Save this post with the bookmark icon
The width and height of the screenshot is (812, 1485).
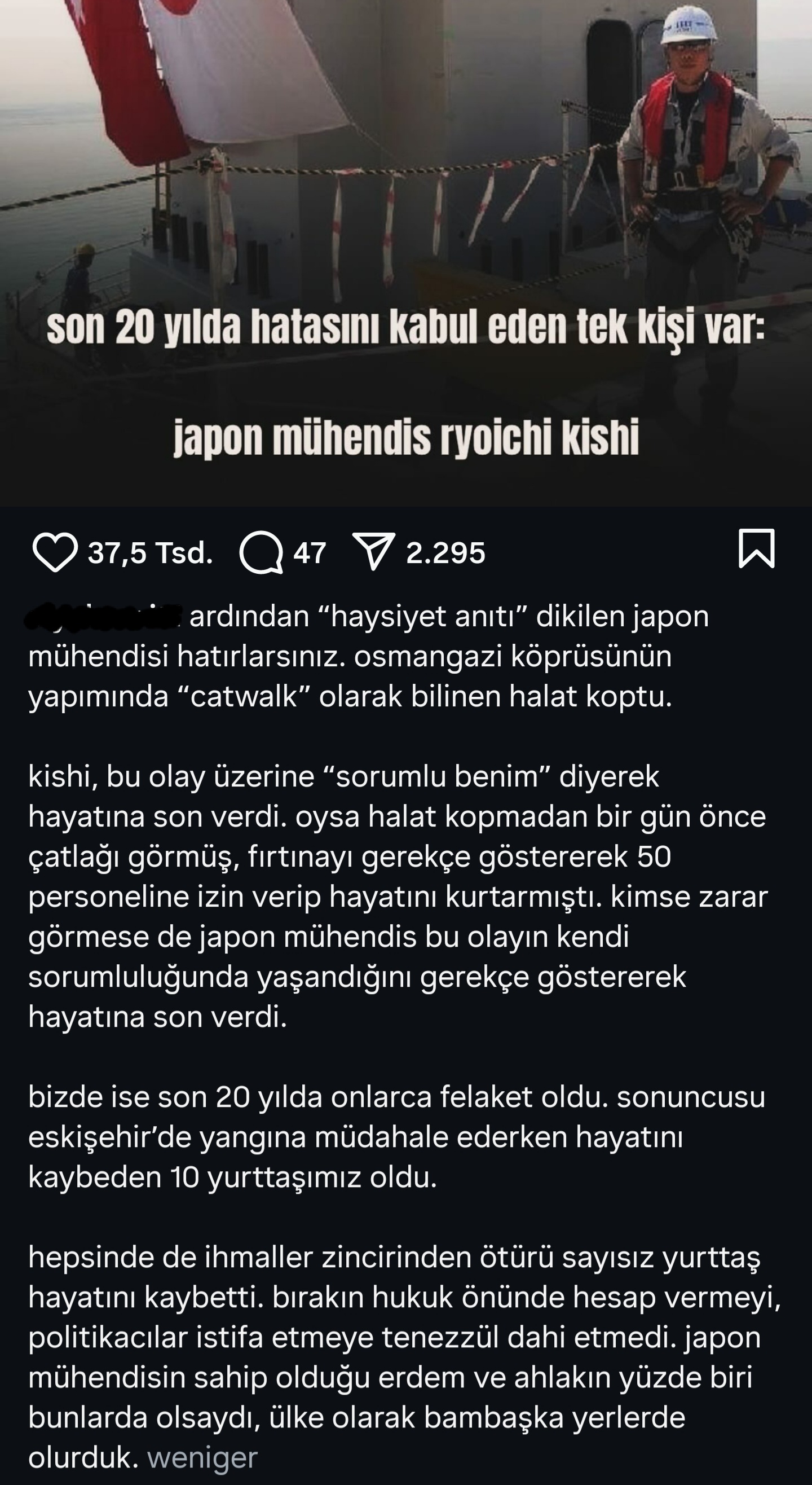[x=756, y=549]
